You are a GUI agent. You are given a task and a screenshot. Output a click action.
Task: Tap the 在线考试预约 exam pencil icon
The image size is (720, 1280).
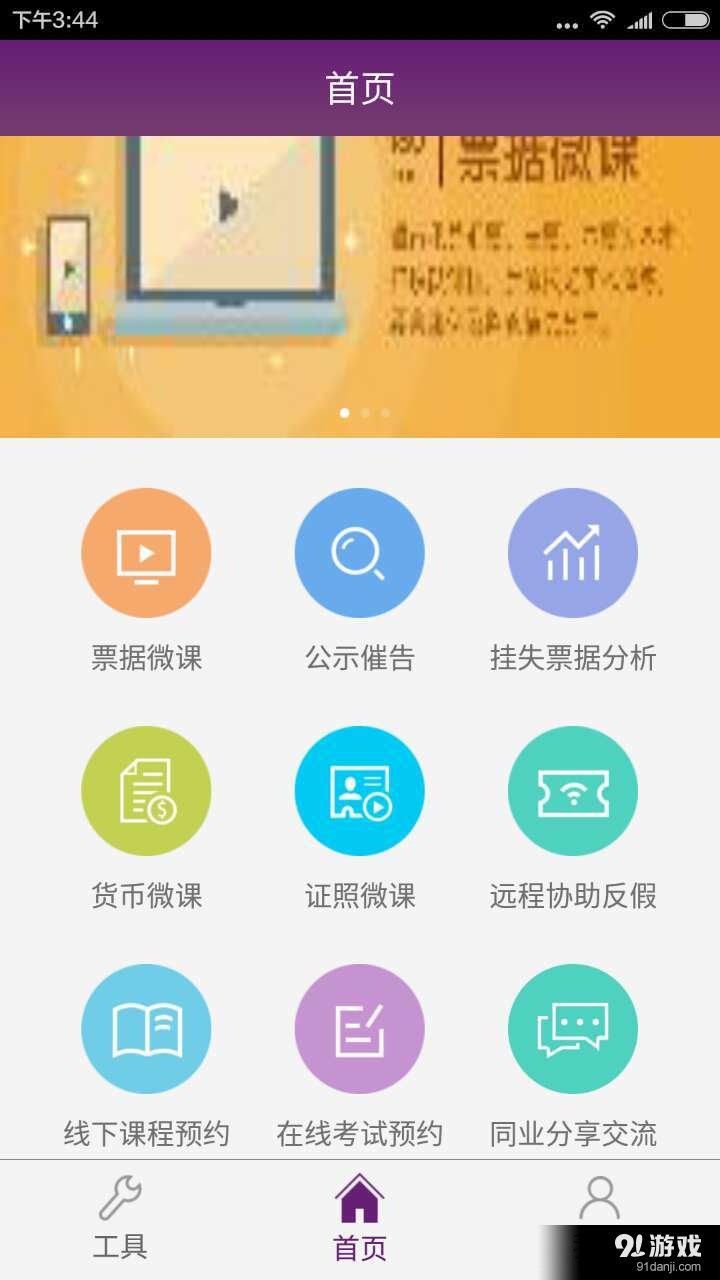pos(360,1028)
